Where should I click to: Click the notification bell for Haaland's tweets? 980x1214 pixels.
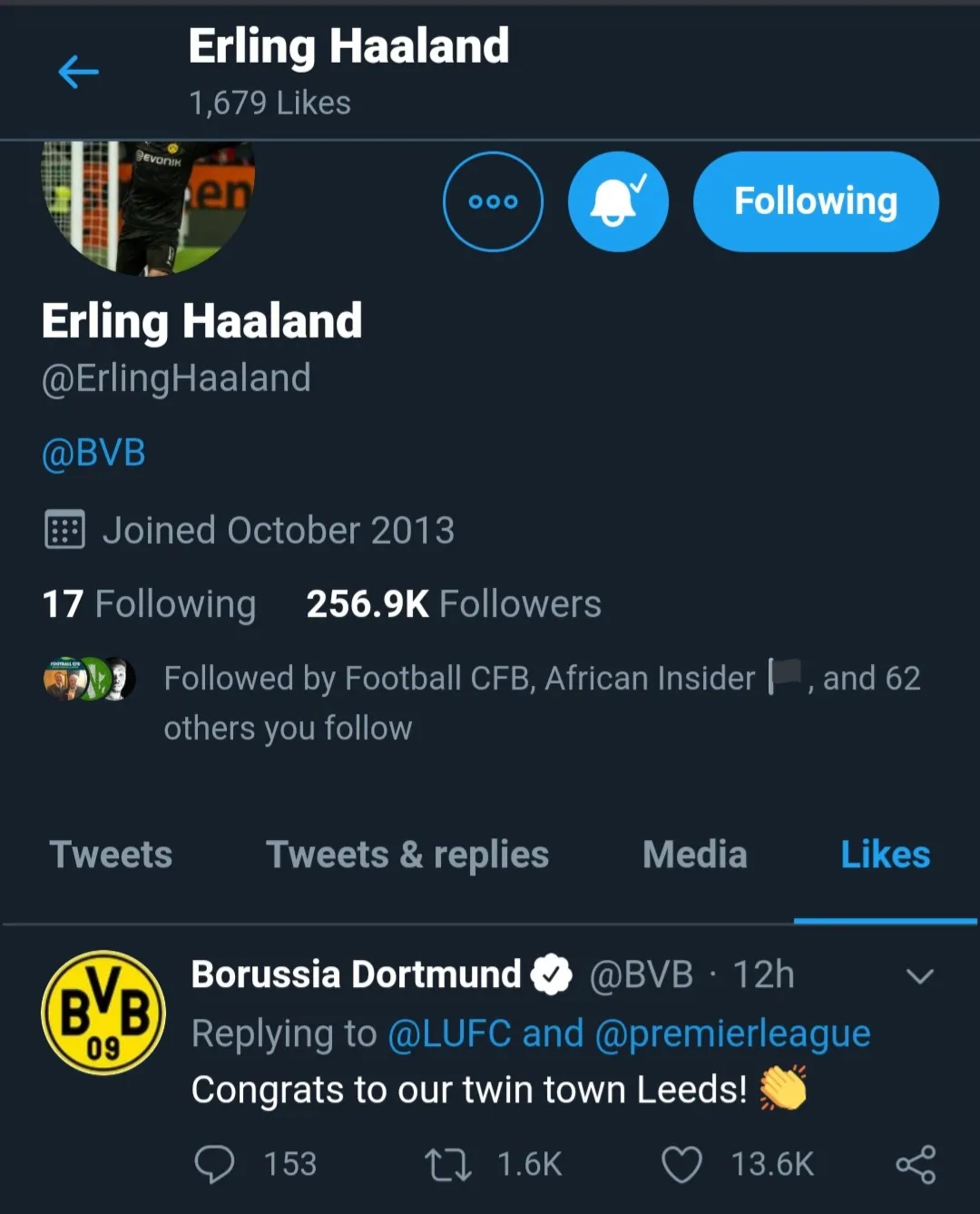(618, 201)
